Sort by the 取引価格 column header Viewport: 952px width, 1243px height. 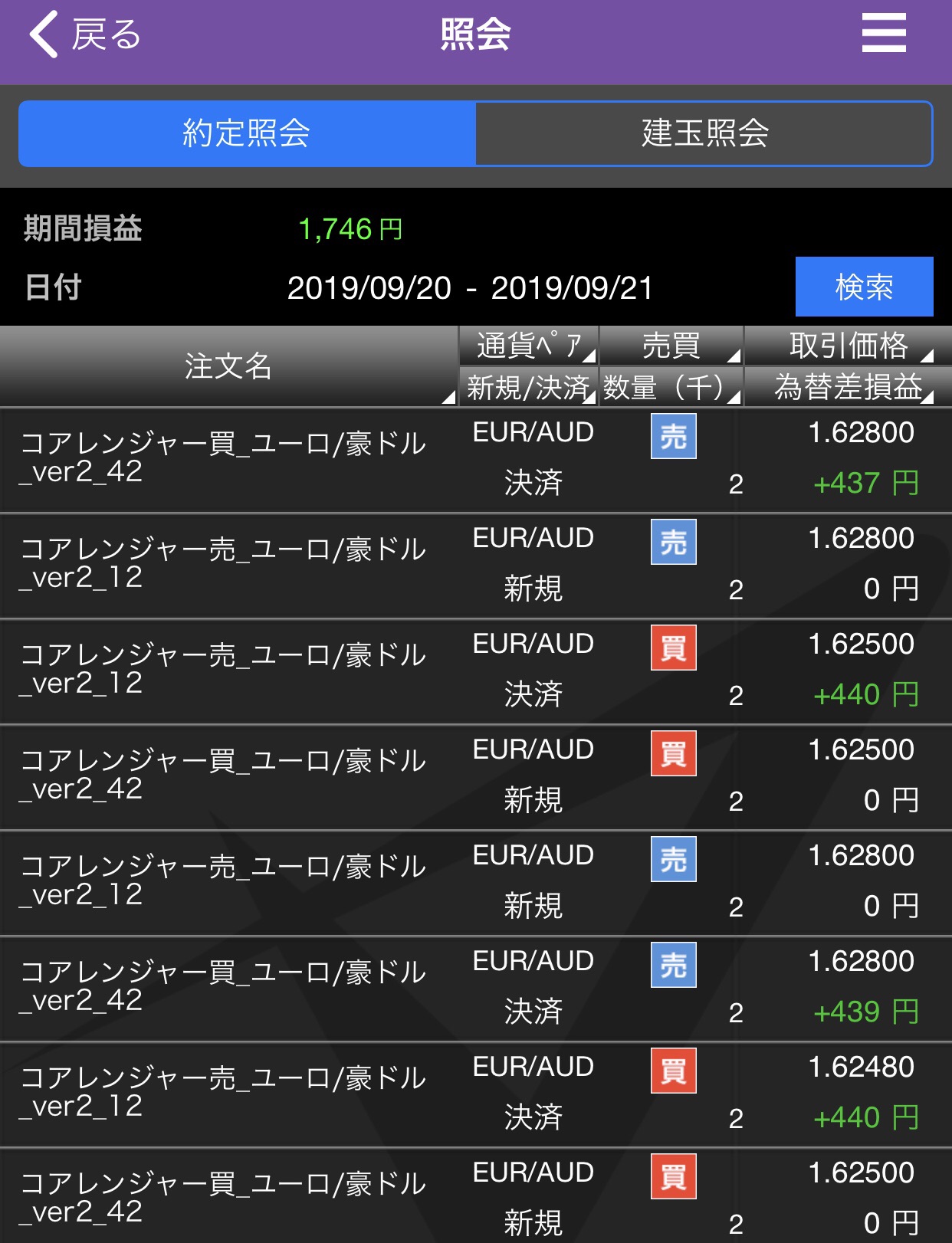click(848, 346)
